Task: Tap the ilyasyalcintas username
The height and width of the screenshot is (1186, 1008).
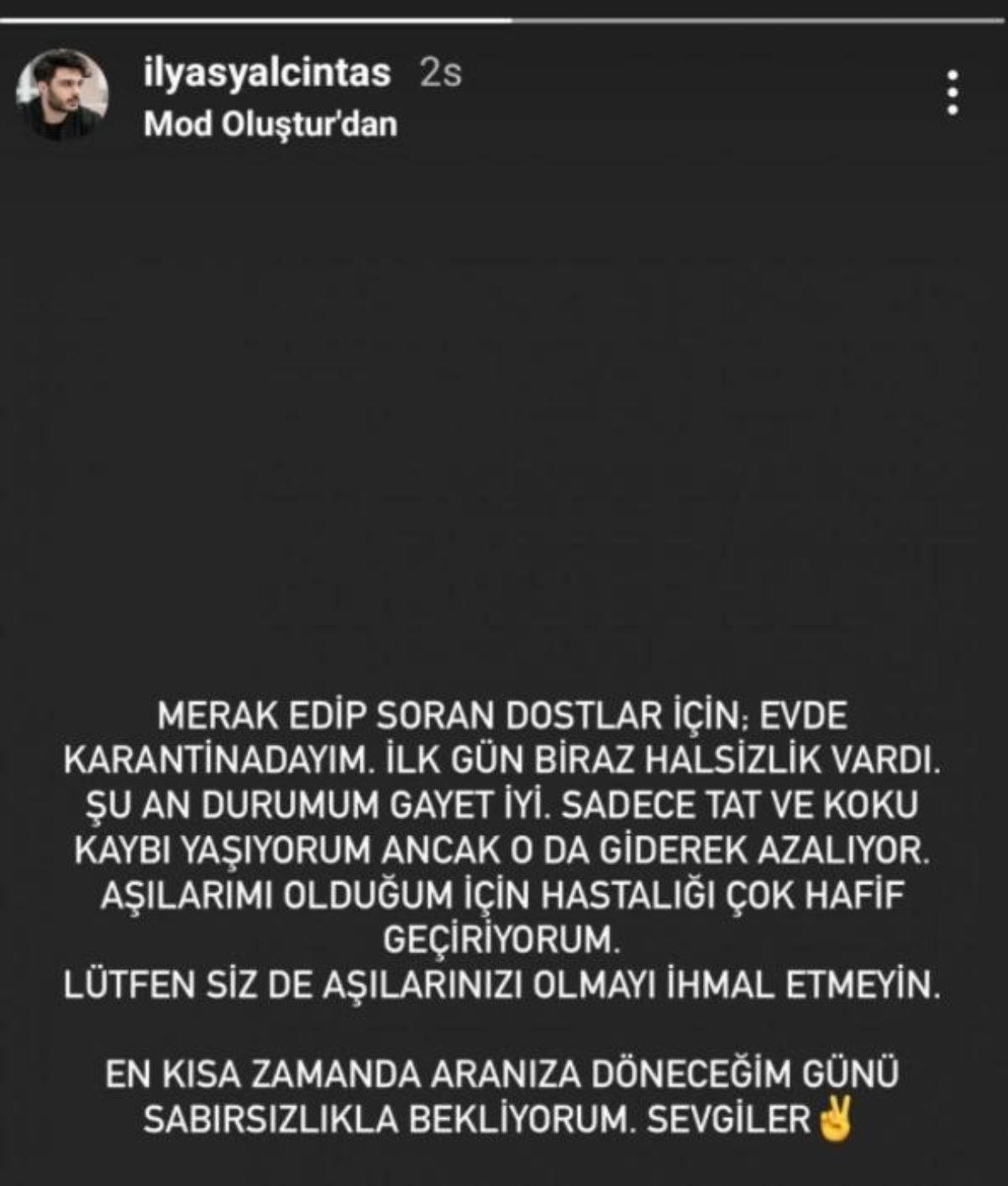Action: click(x=267, y=72)
